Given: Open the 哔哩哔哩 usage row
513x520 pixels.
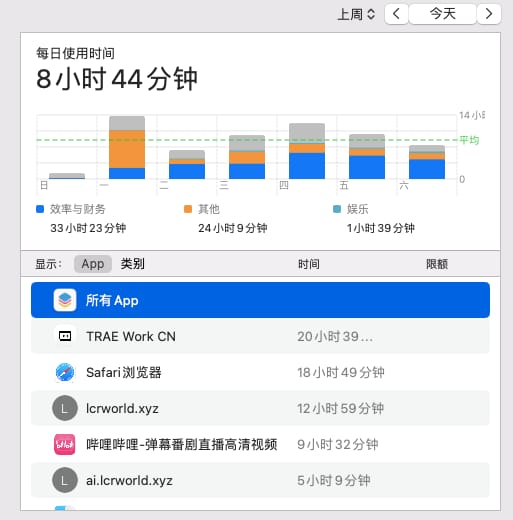Looking at the screenshot, I should pos(260,444).
